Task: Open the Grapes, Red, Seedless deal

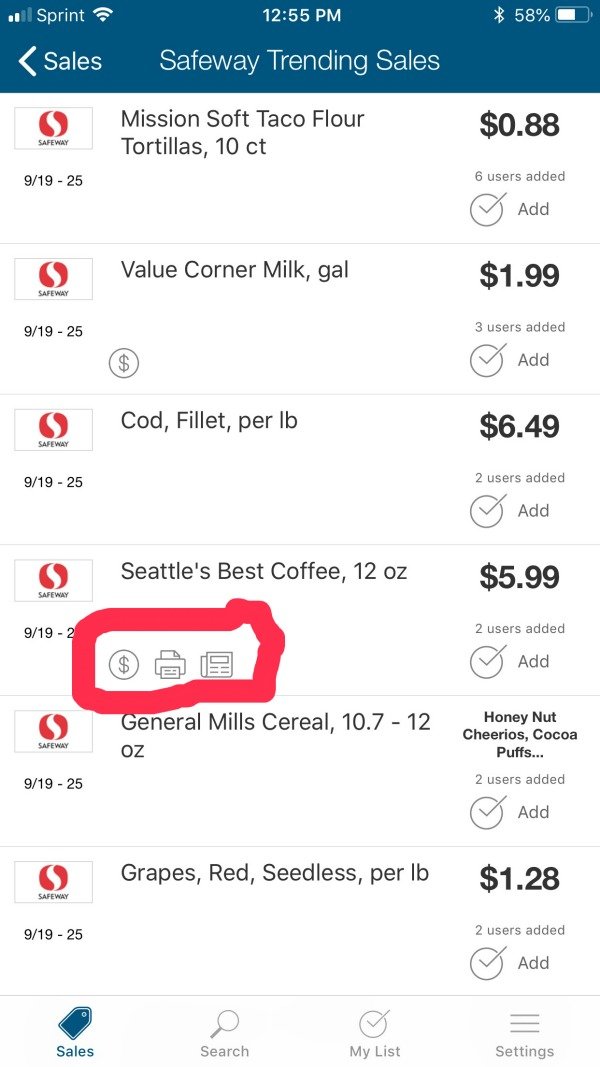Action: (300, 921)
